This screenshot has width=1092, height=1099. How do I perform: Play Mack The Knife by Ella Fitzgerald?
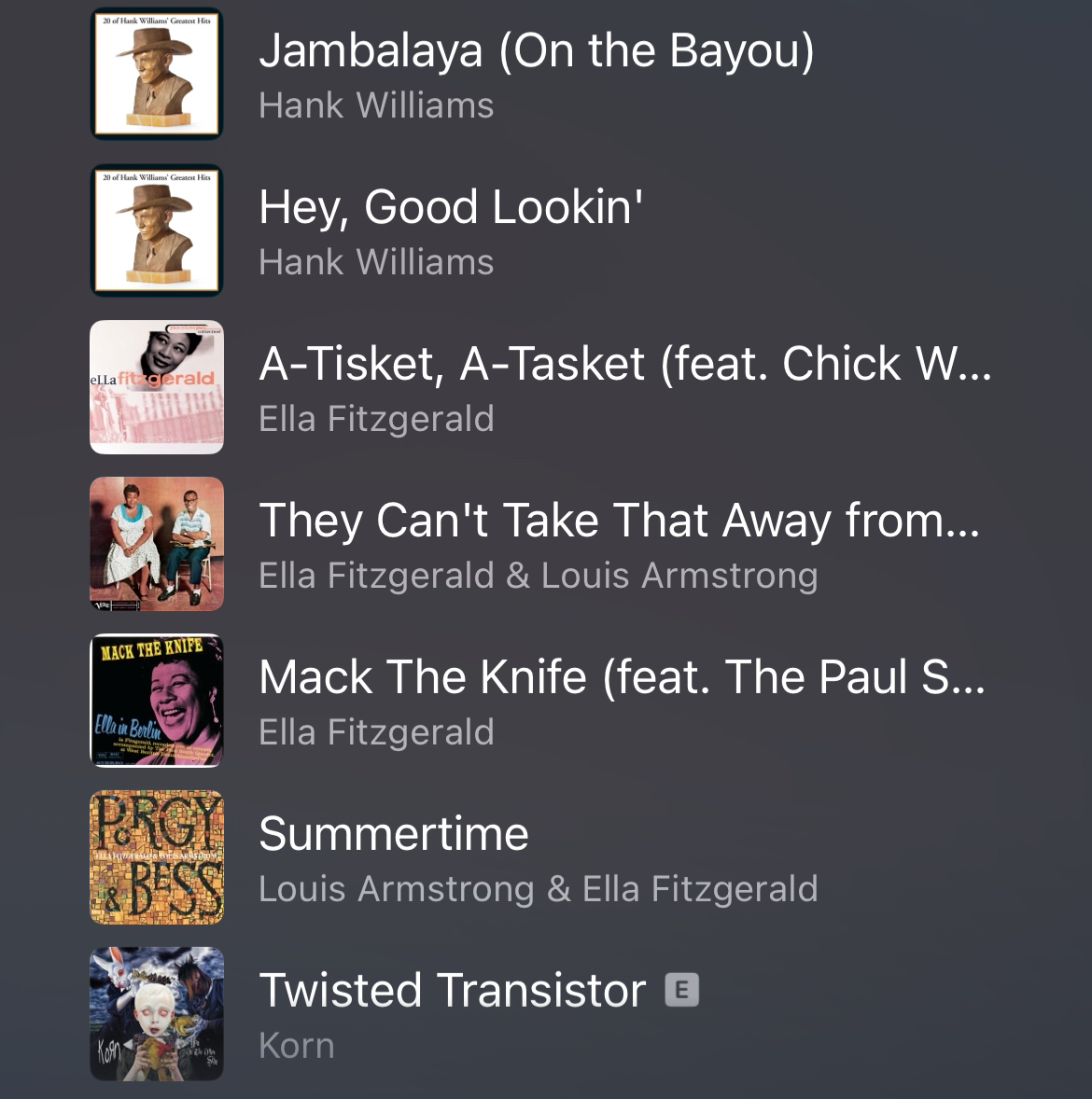pos(621,702)
